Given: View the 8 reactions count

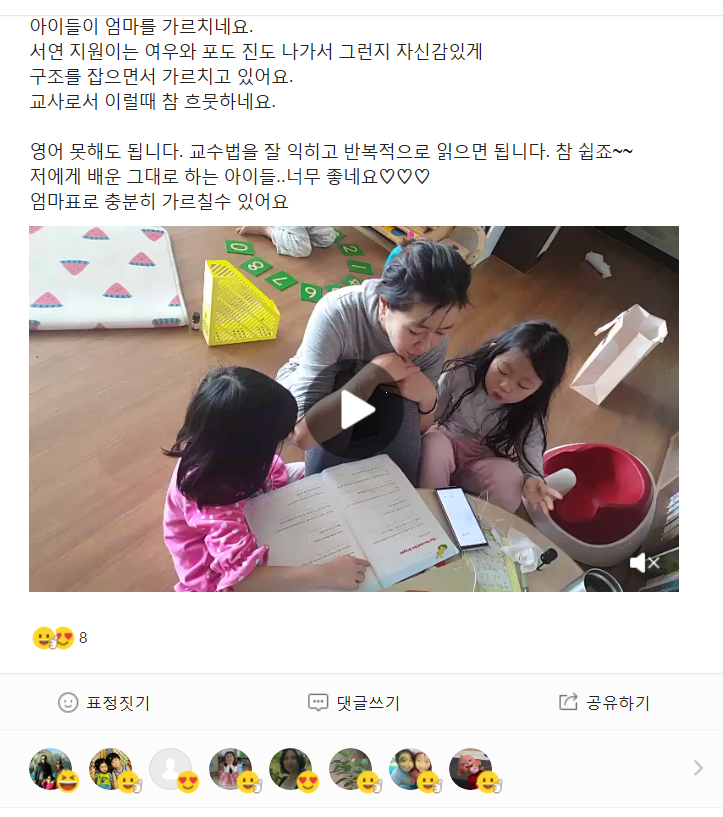Looking at the screenshot, I should click(x=61, y=638).
